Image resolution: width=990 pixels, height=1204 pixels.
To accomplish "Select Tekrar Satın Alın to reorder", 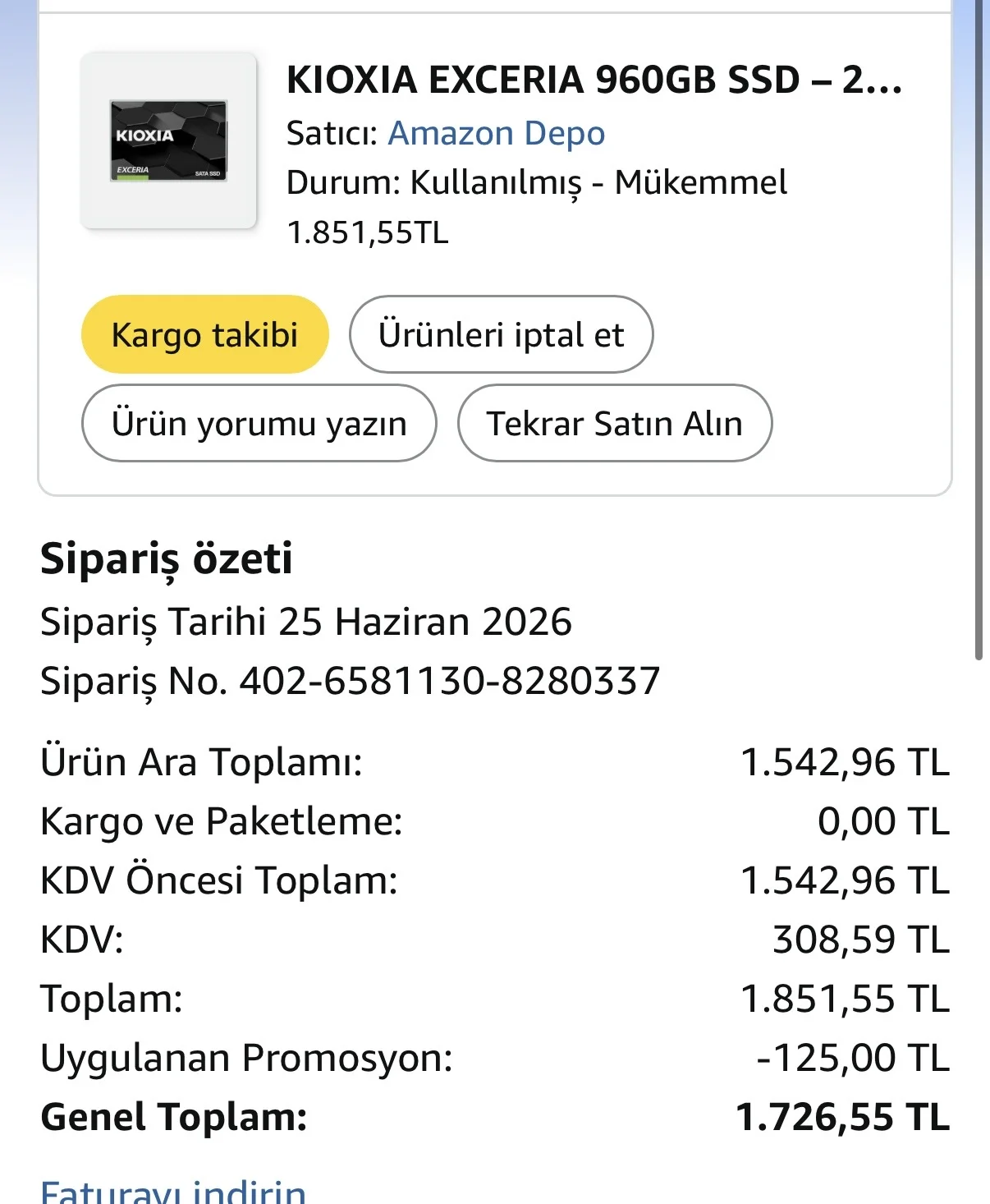I will pyautogui.click(x=614, y=423).
